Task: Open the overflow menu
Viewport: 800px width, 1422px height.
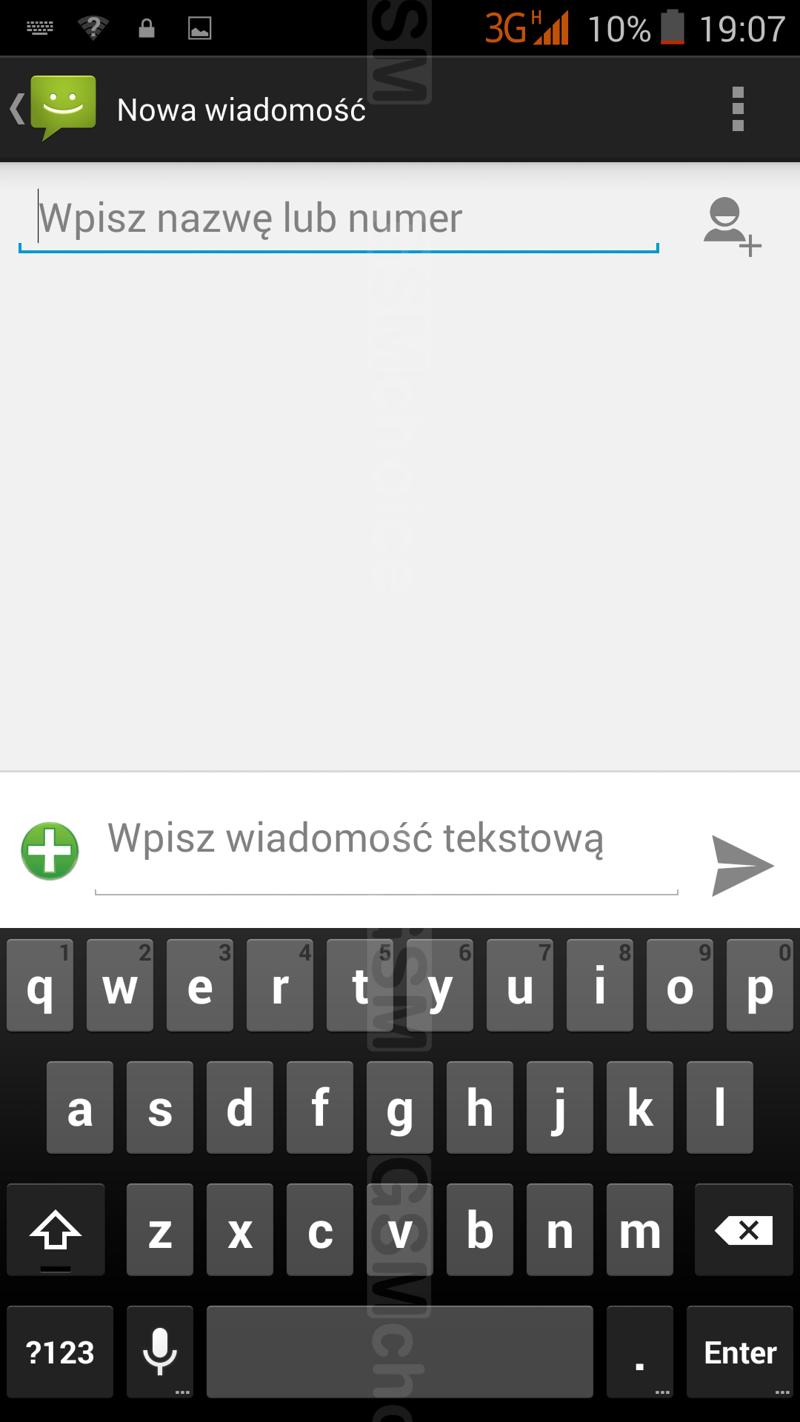Action: pos(738,109)
